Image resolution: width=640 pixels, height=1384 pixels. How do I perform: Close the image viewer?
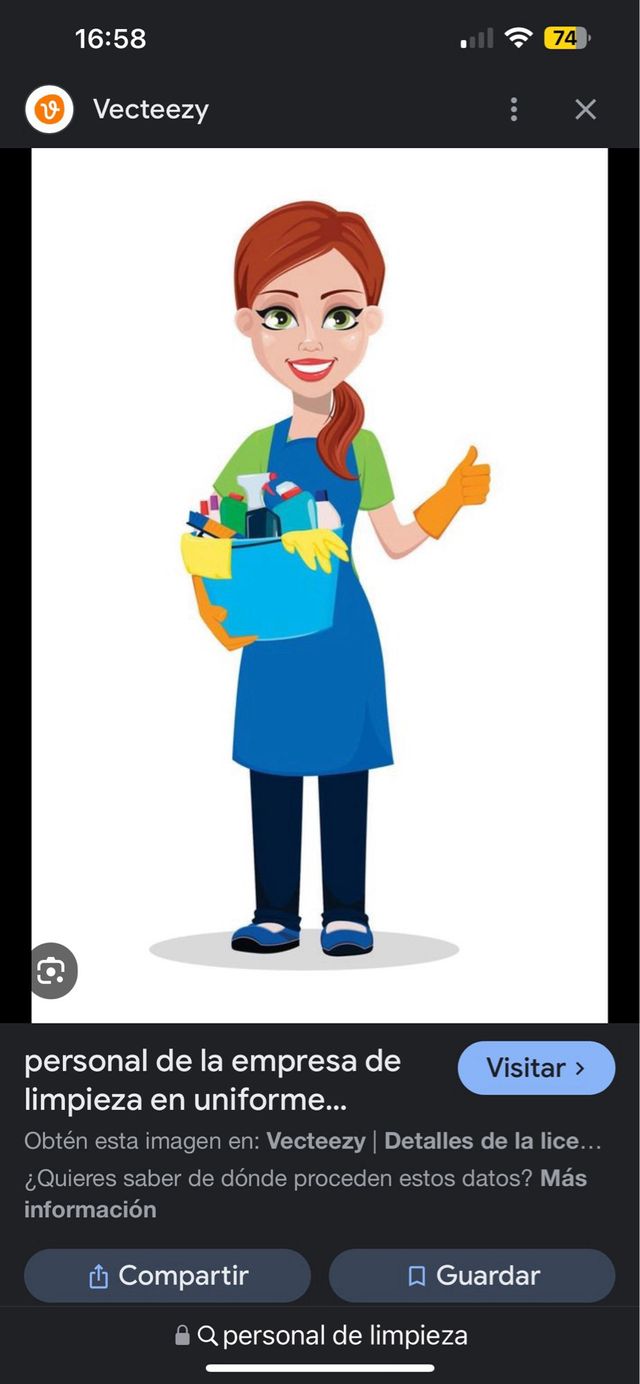point(586,109)
